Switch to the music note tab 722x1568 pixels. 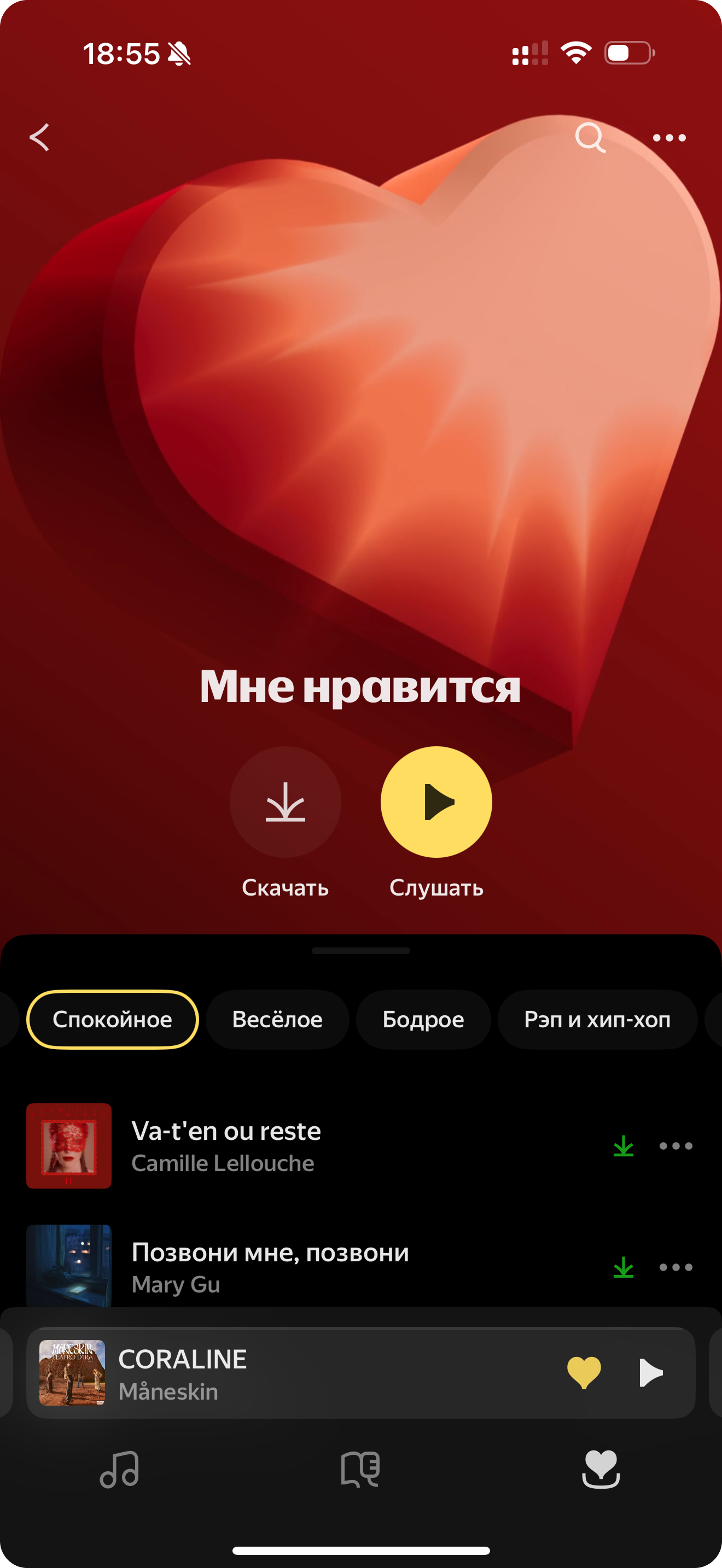(119, 1470)
